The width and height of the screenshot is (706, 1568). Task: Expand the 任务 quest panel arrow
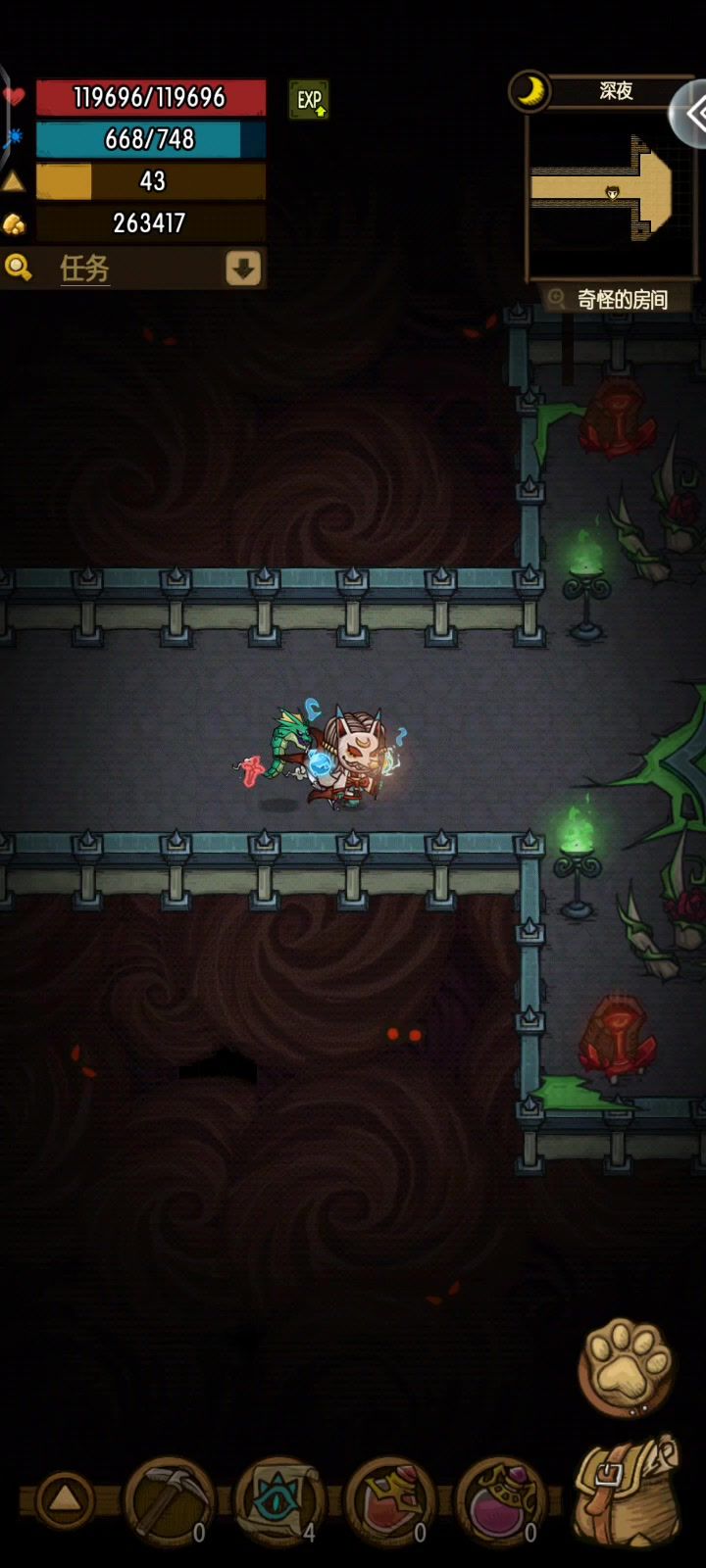(x=243, y=268)
